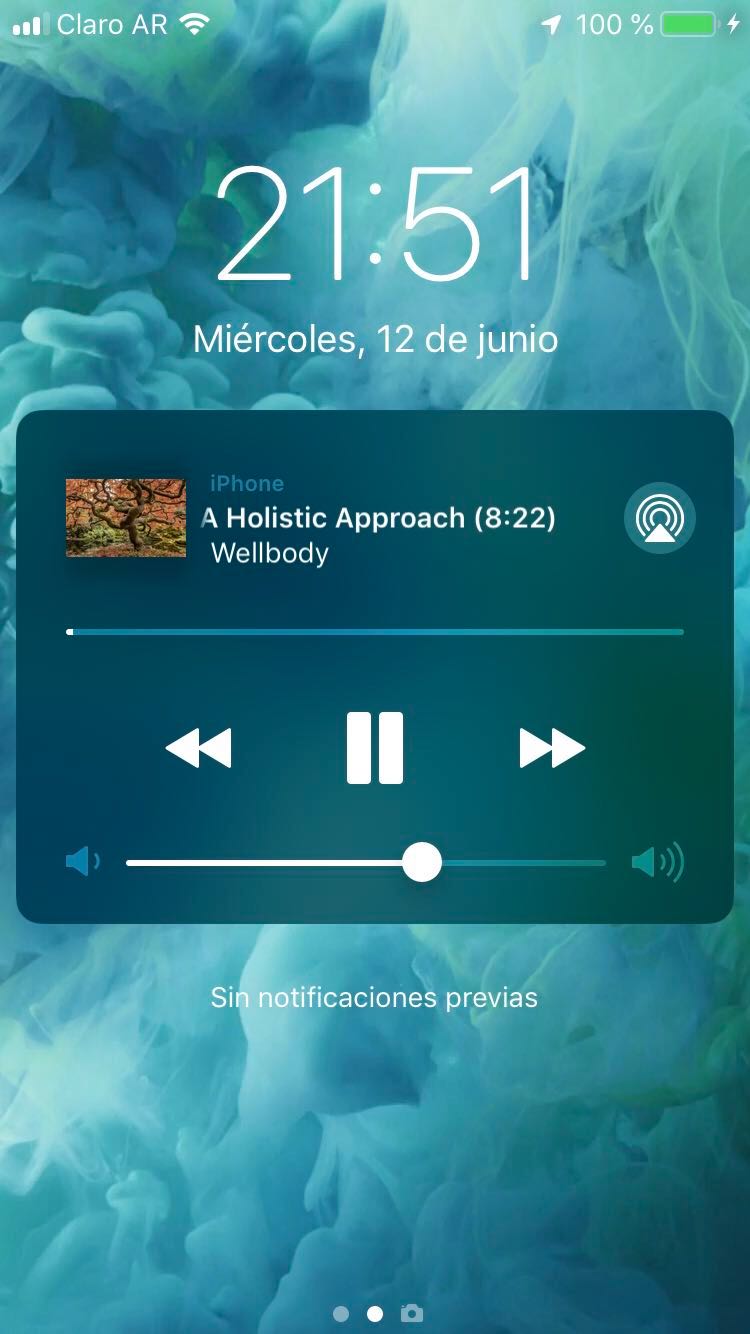
Task: Rewind to the previous track
Action: tap(199, 745)
